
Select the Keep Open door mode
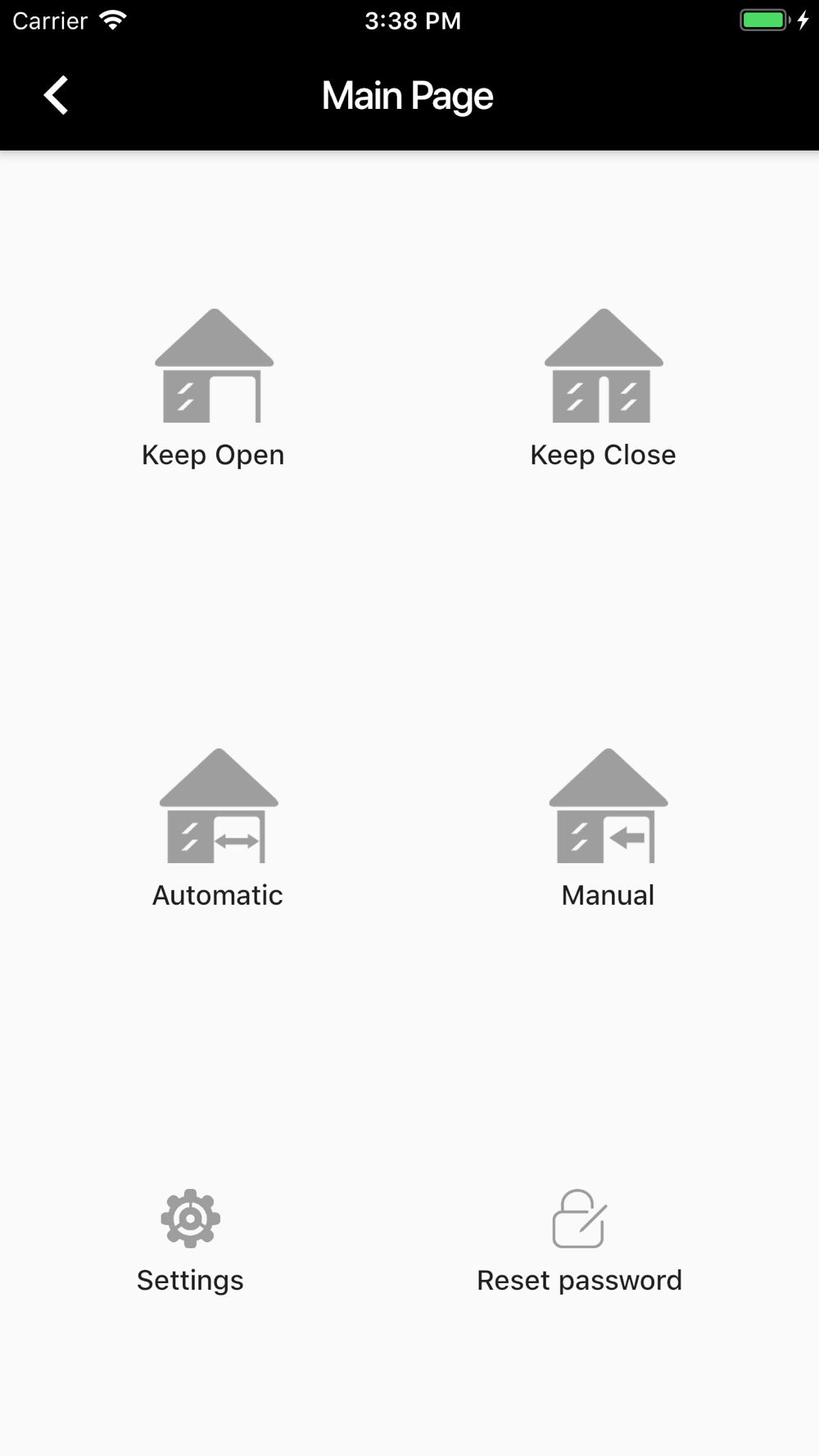214,387
